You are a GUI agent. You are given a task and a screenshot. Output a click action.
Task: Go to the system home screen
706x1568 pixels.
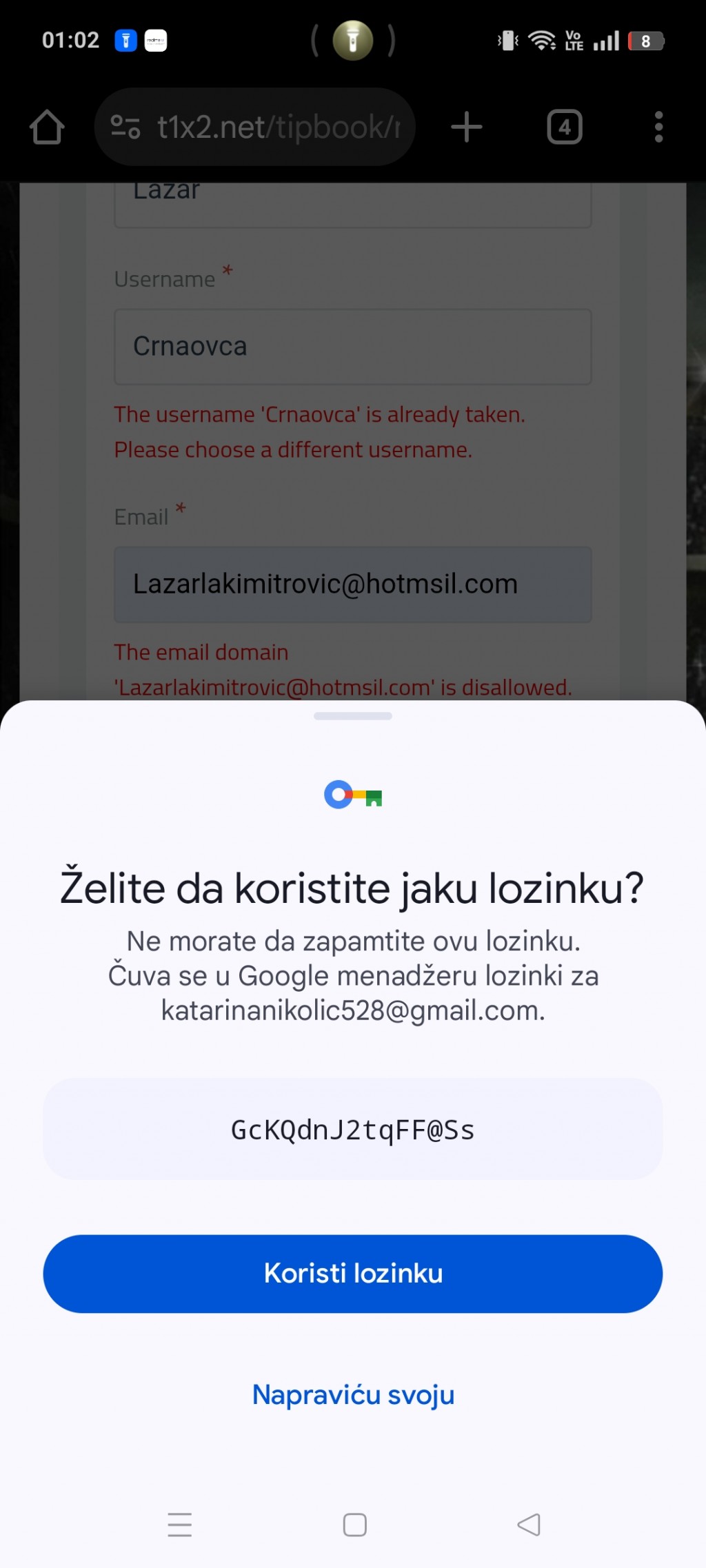pos(354,1525)
